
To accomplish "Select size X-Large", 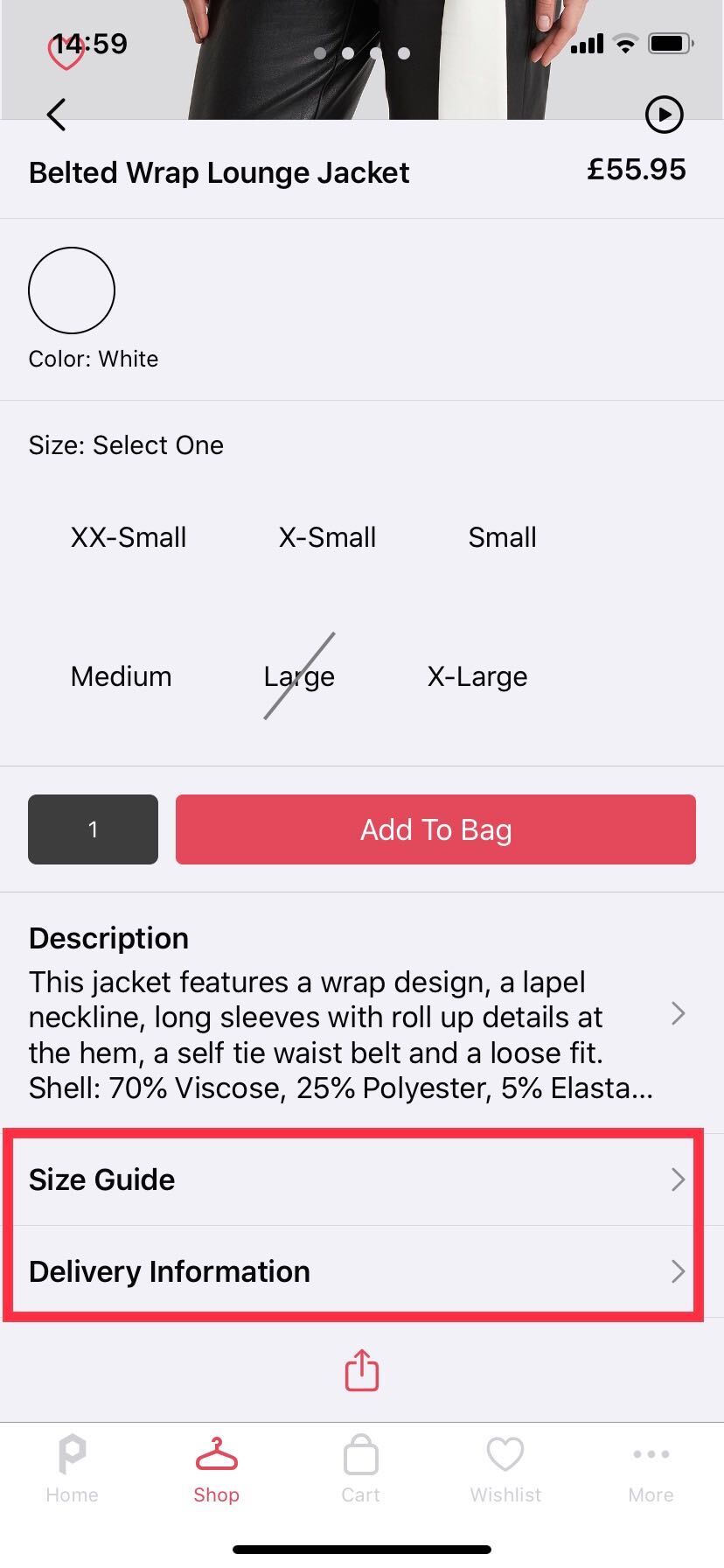I will (477, 676).
